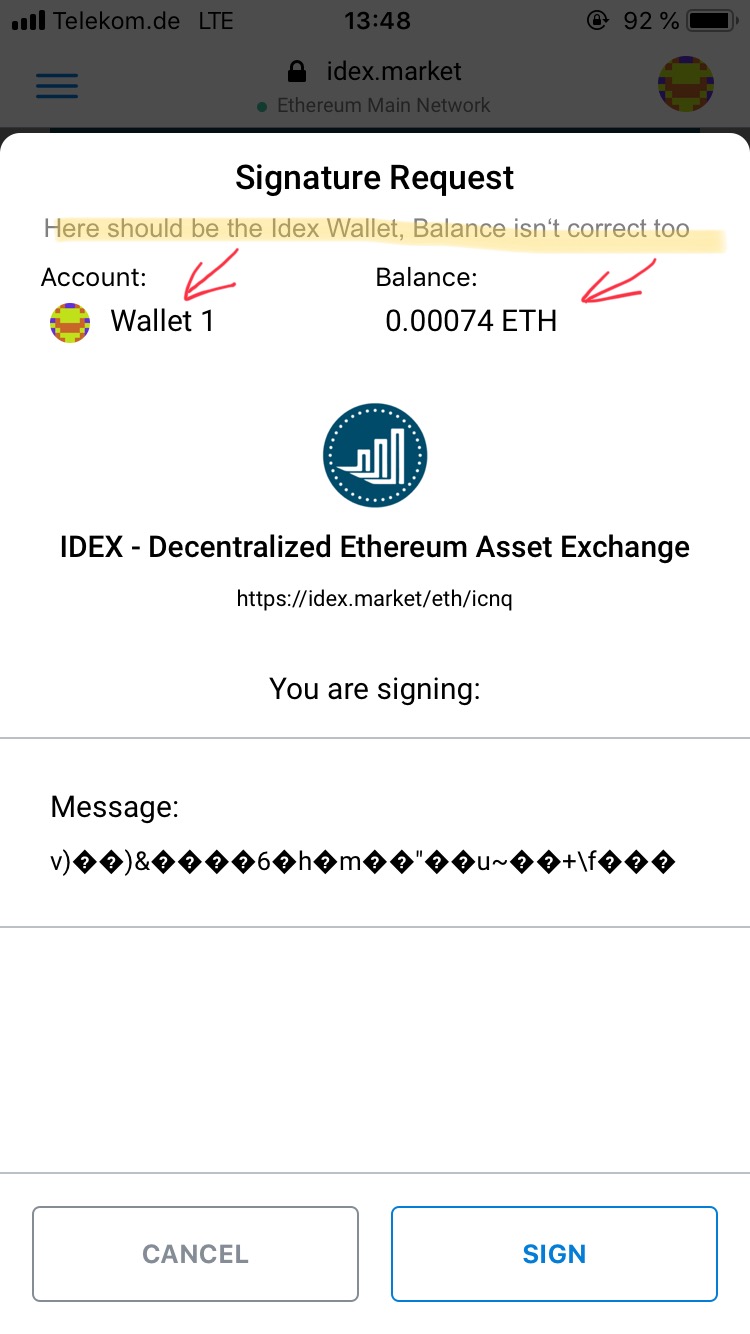The image size is (750, 1334).
Task: Open the account avatar in the header
Action: [x=685, y=84]
